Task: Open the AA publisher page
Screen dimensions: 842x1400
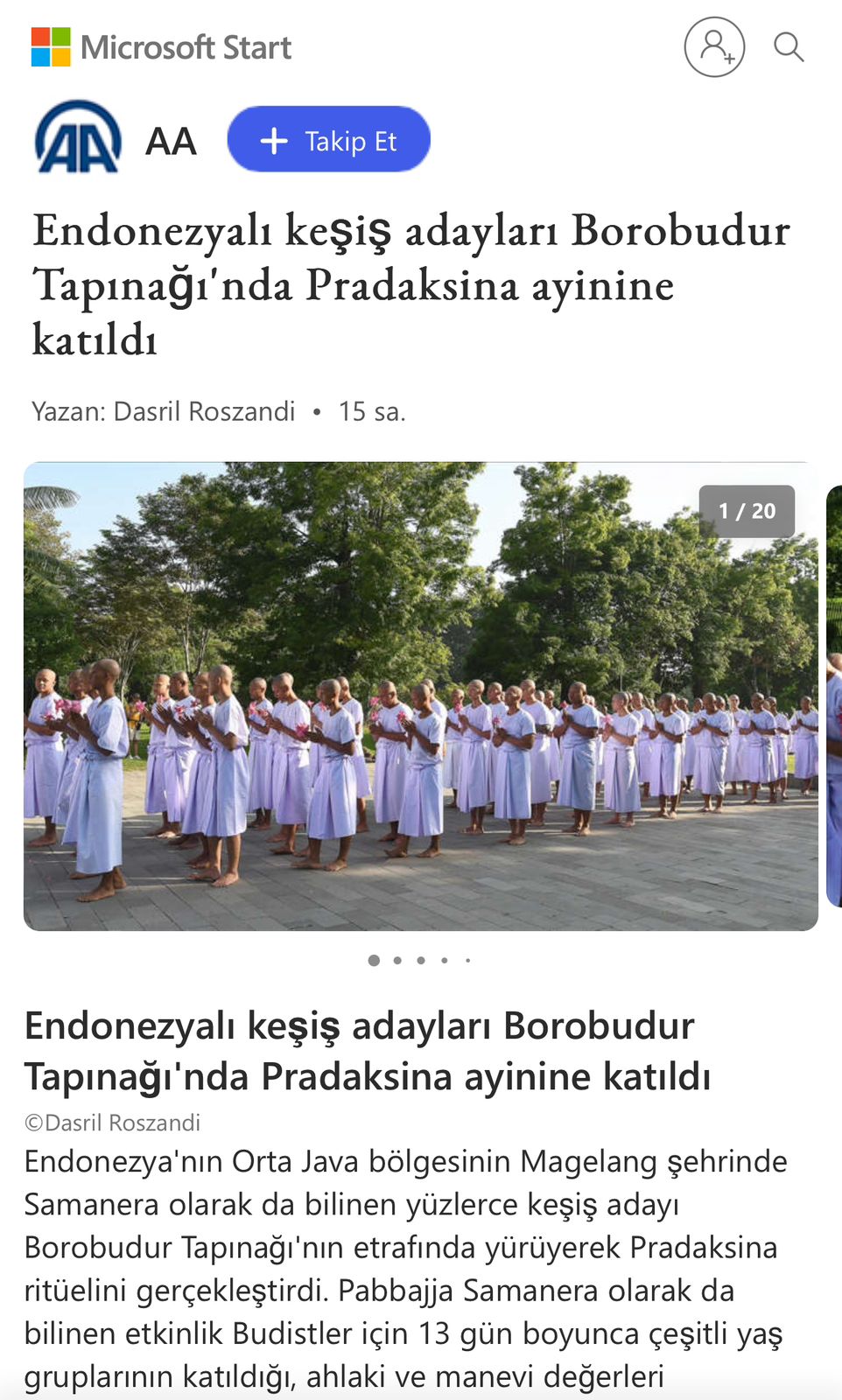Action: (x=115, y=139)
